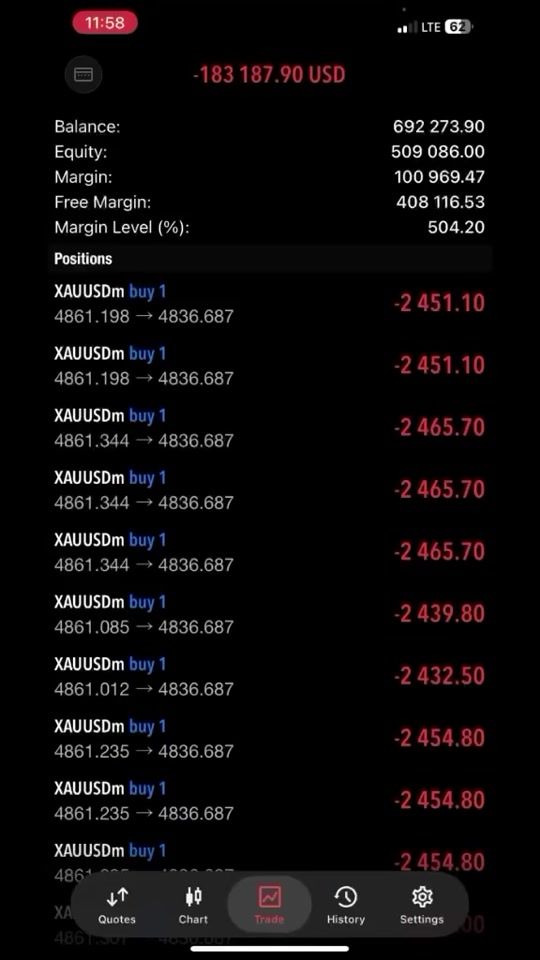Viewport: 540px width, 960px height.
Task: Open the XAUUSDm position opened at 4861.085
Action: click(269, 614)
